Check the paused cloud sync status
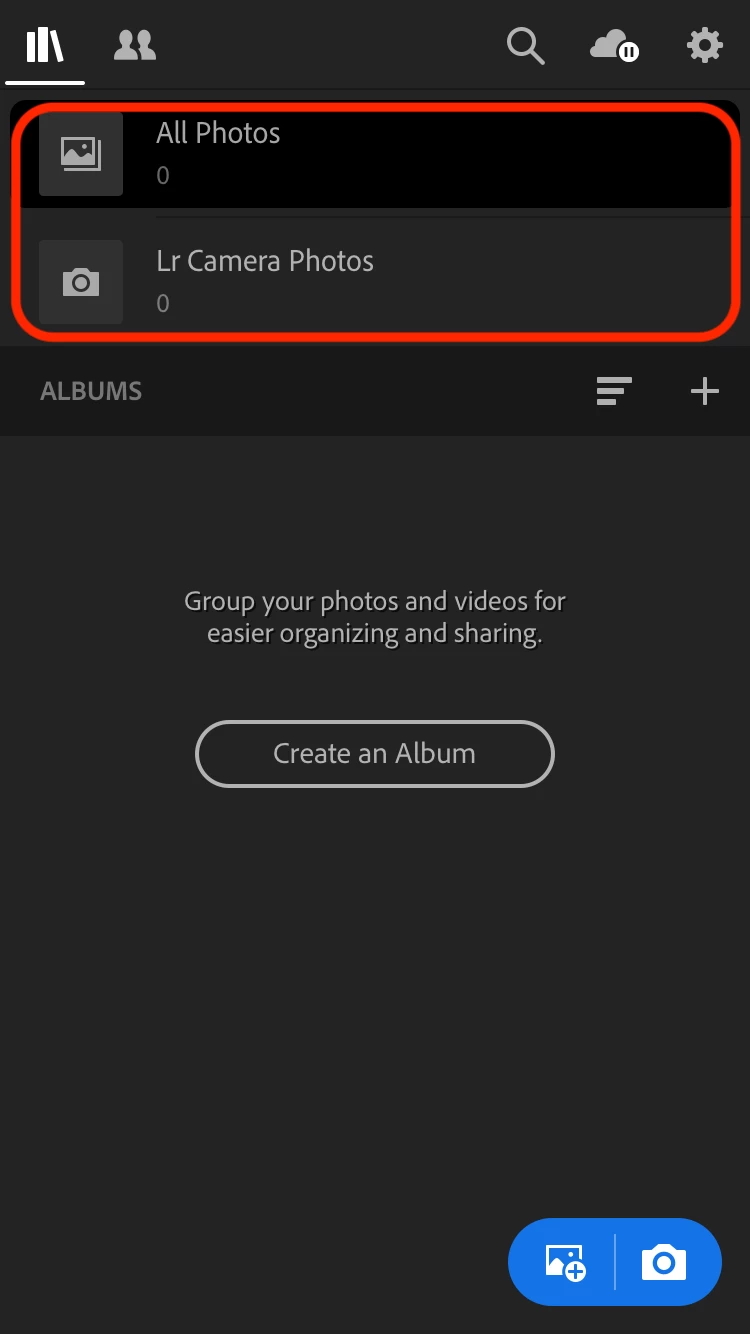 tap(614, 46)
